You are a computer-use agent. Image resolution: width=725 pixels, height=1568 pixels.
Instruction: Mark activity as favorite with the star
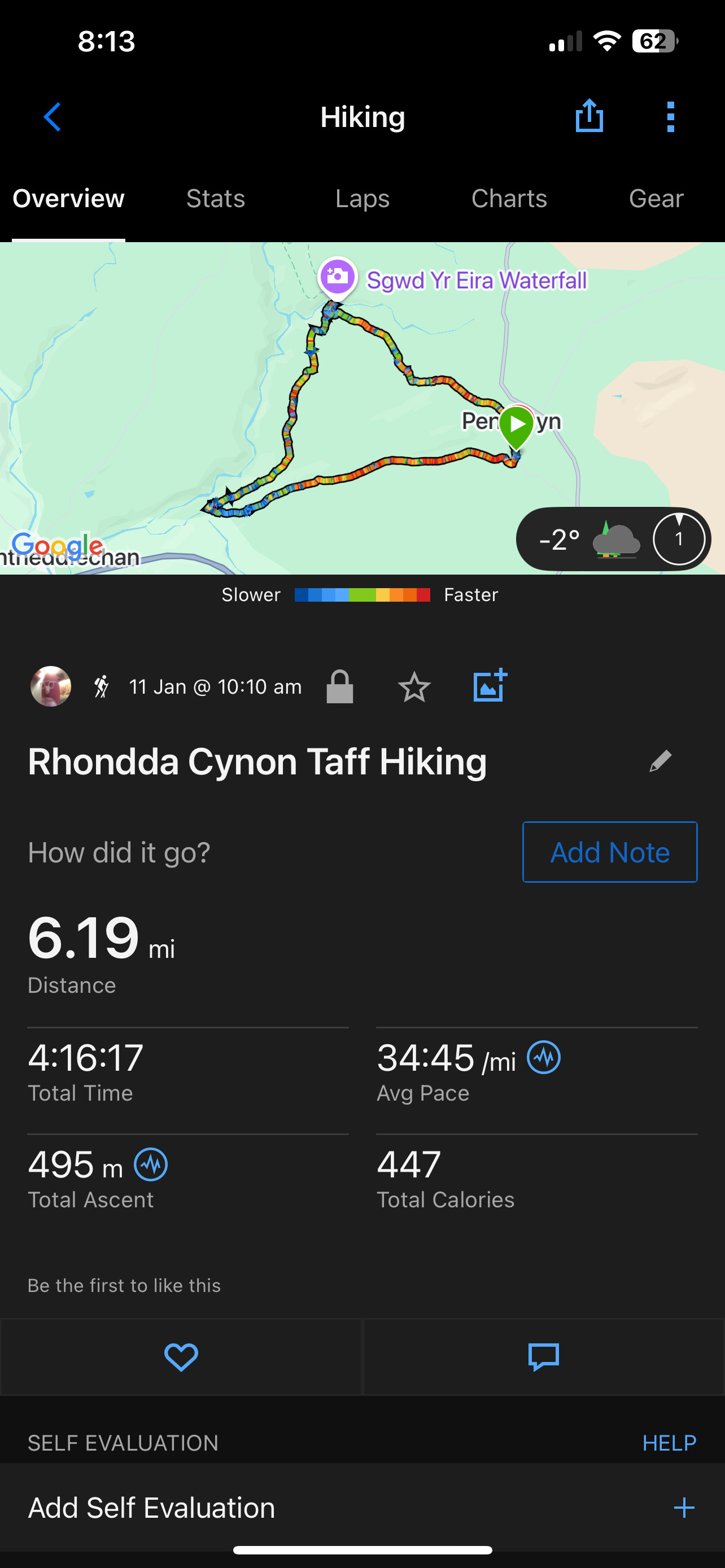coord(414,686)
